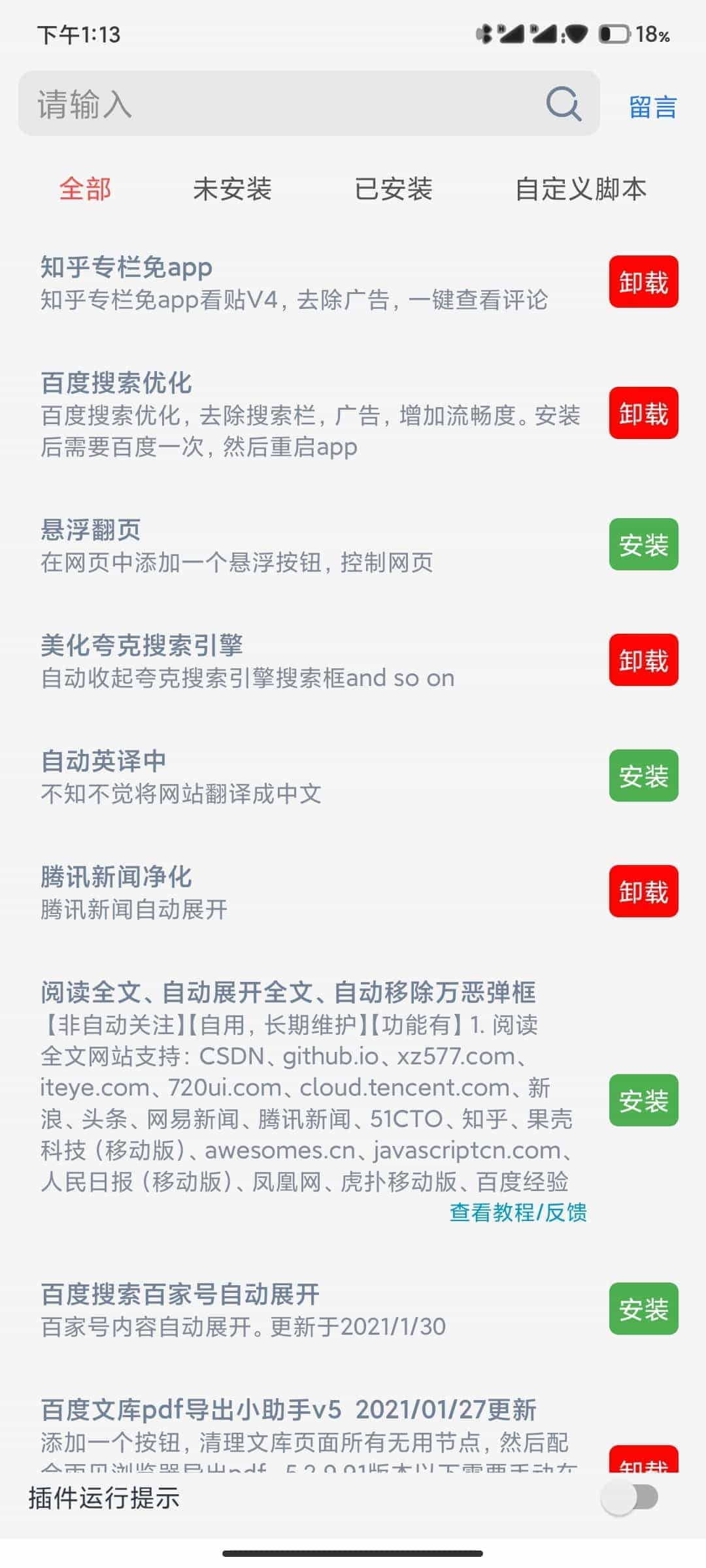Select the 全部 tab
706x1568 pixels.
tap(86, 190)
